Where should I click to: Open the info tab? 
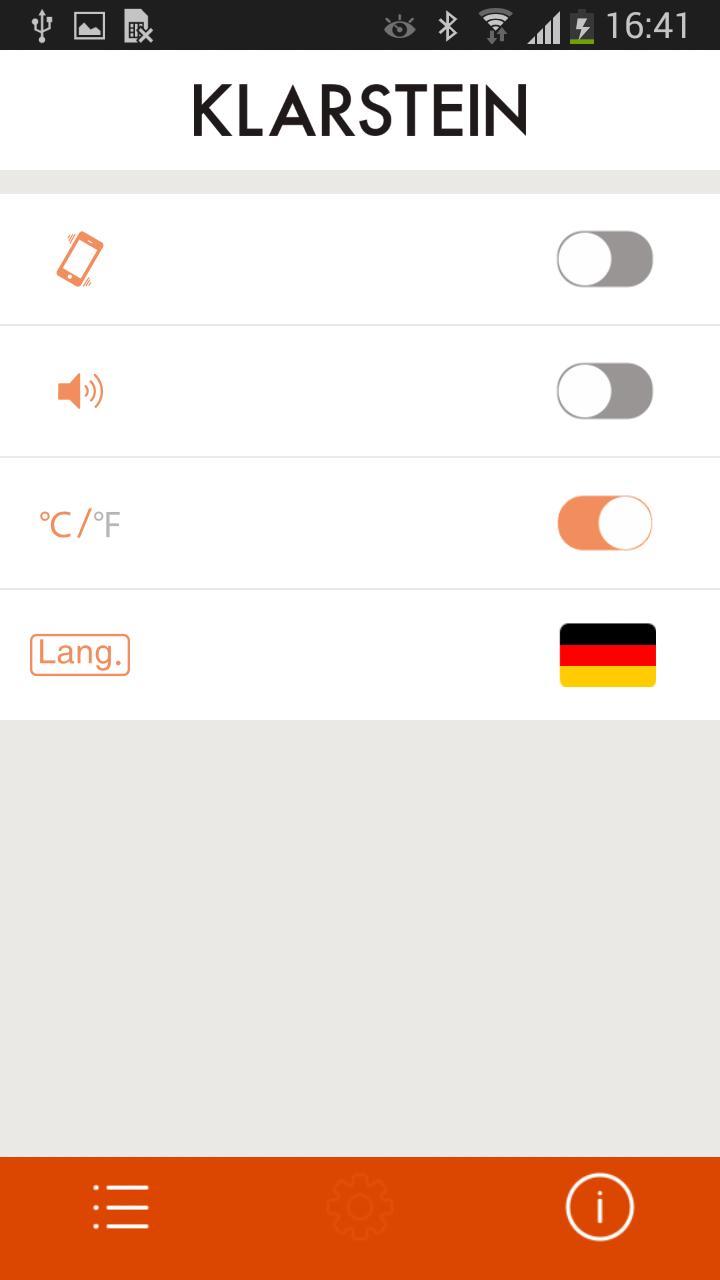[x=599, y=1207]
